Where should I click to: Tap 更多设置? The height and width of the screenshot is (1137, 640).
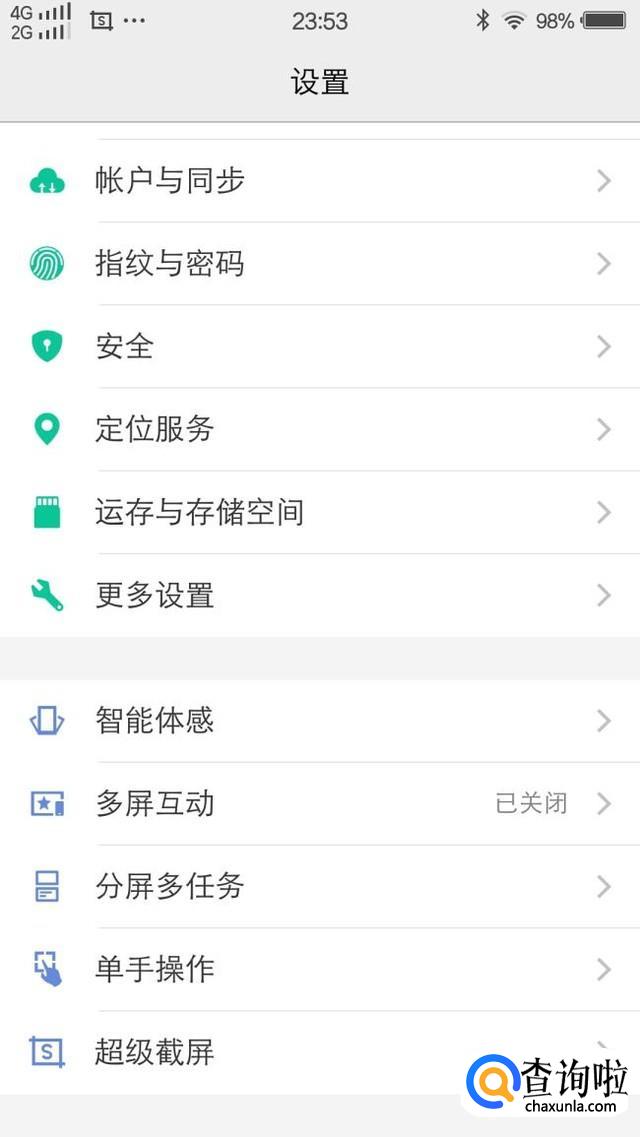pos(320,596)
